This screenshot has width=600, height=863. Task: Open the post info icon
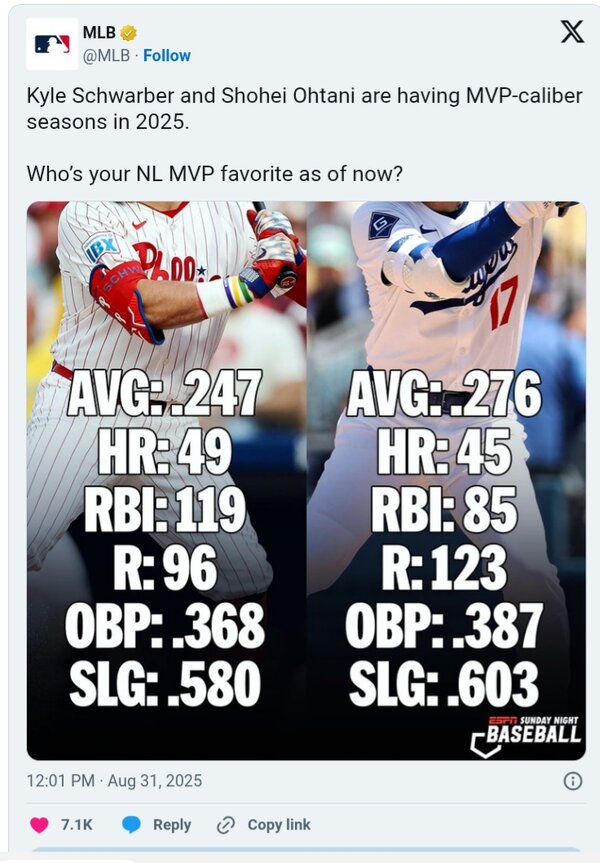tap(572, 781)
